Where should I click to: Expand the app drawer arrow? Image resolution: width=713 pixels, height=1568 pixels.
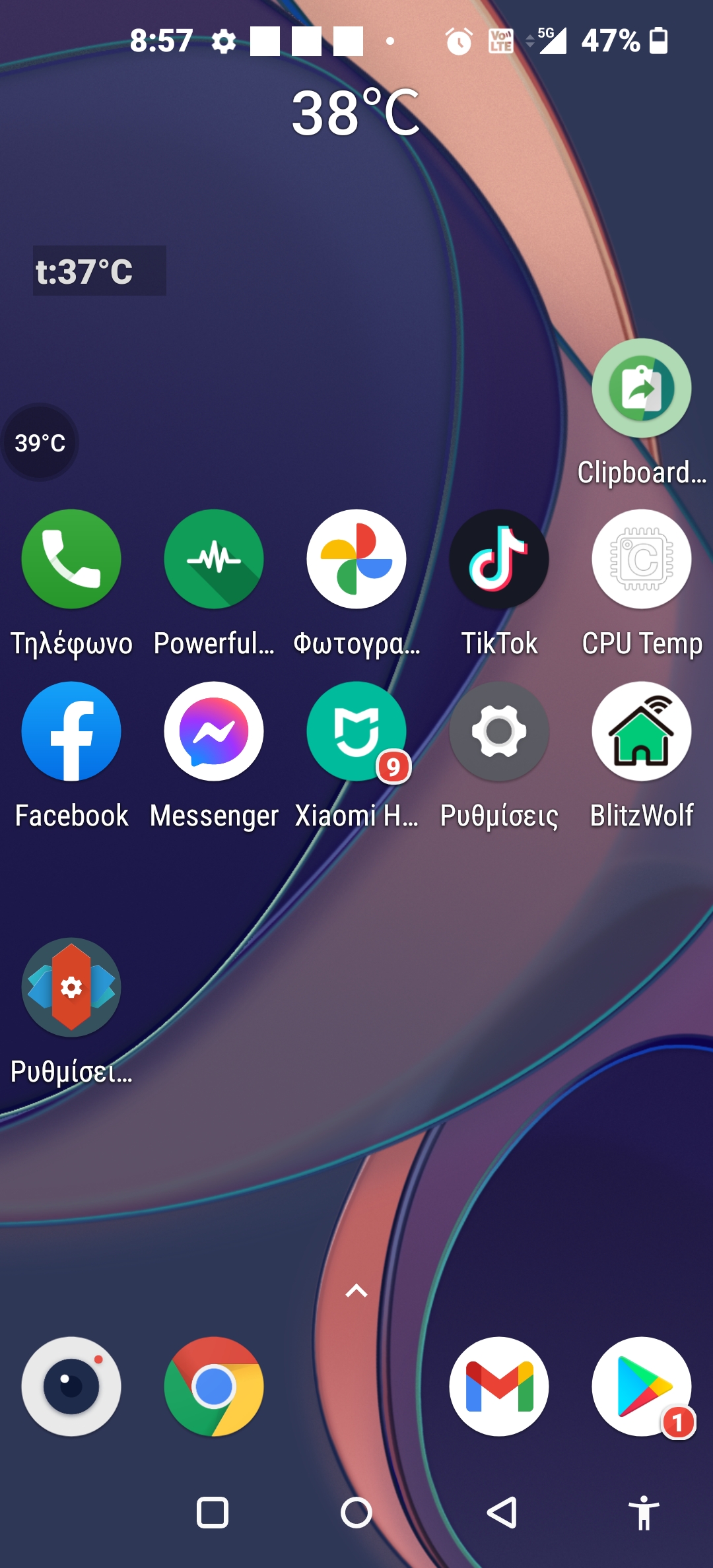(x=356, y=1290)
